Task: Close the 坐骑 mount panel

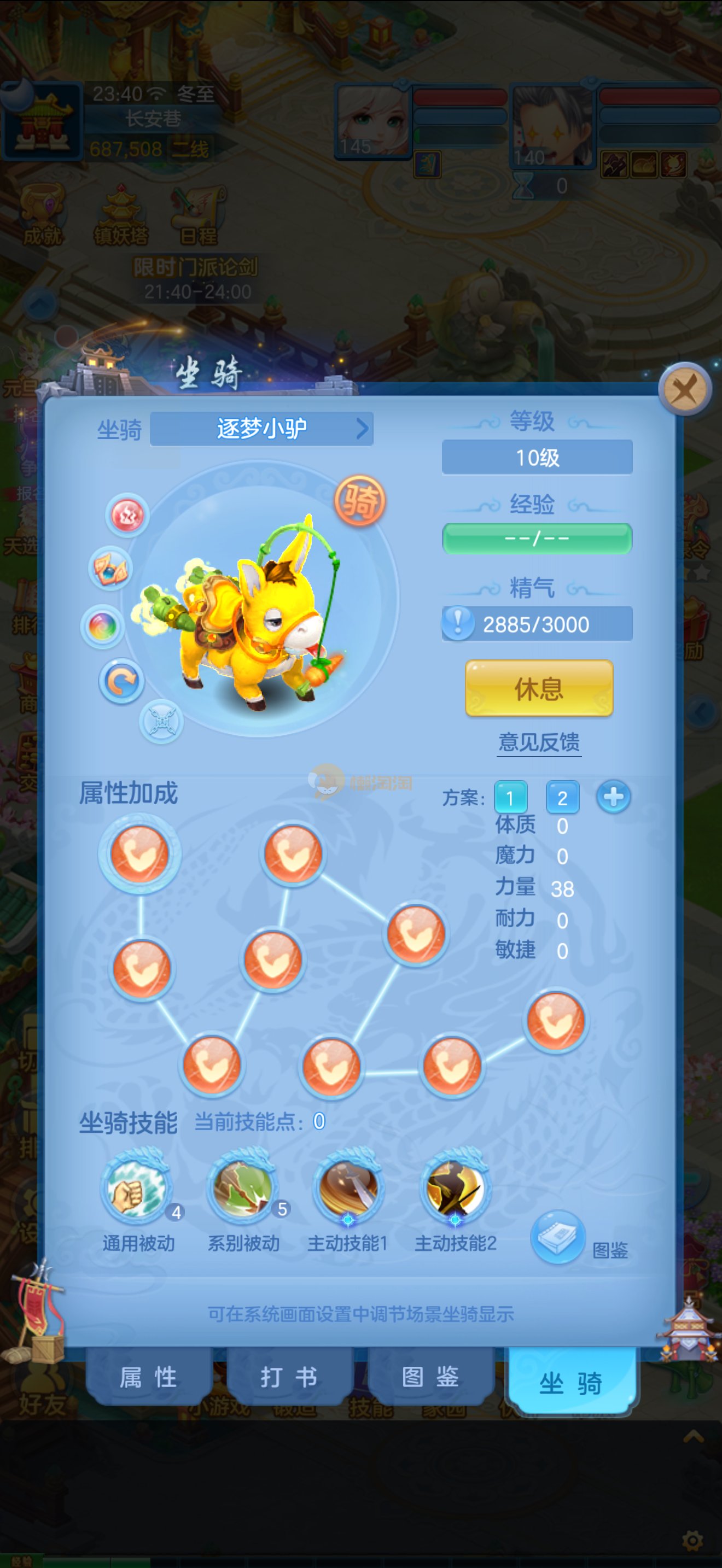Action: pyautogui.click(x=685, y=389)
